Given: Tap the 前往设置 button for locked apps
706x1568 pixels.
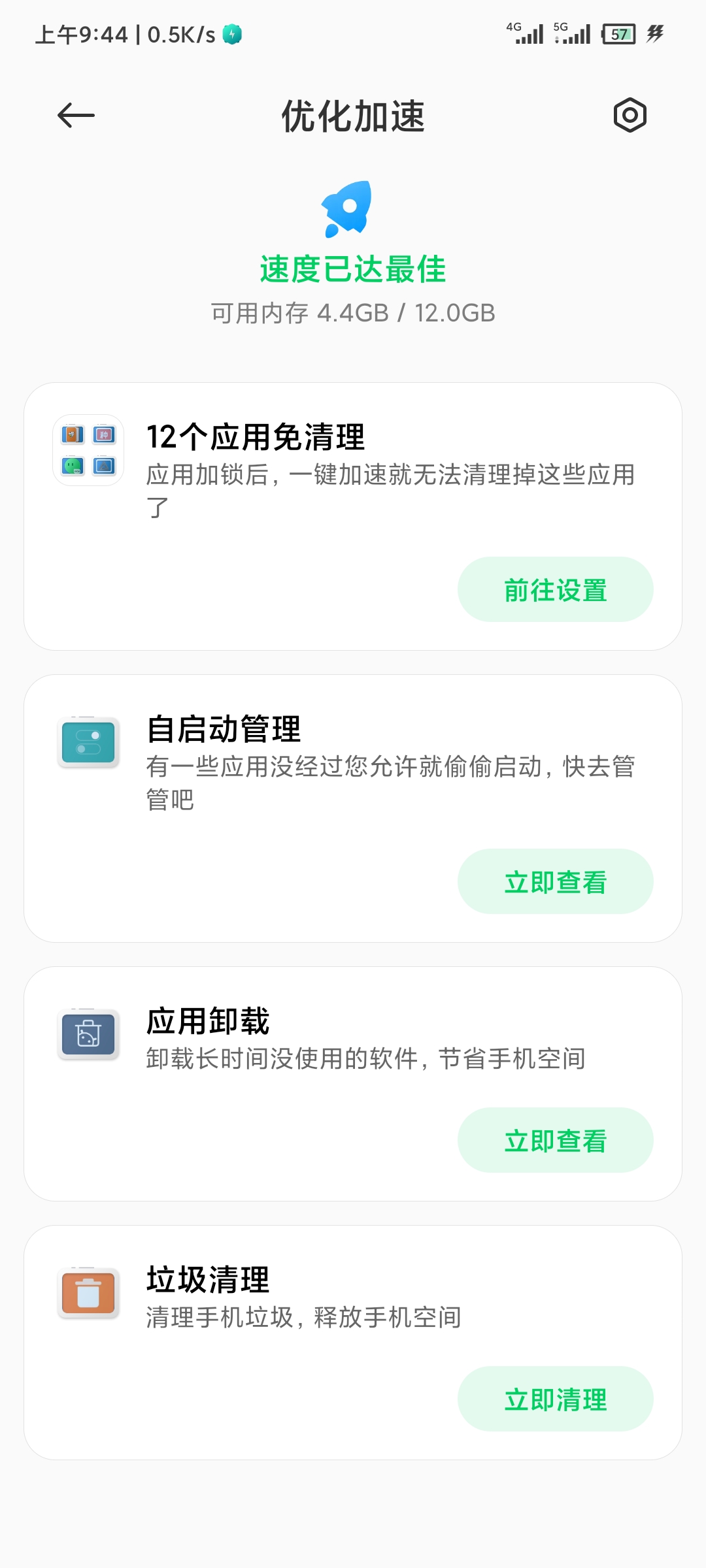Looking at the screenshot, I should coord(555,589).
